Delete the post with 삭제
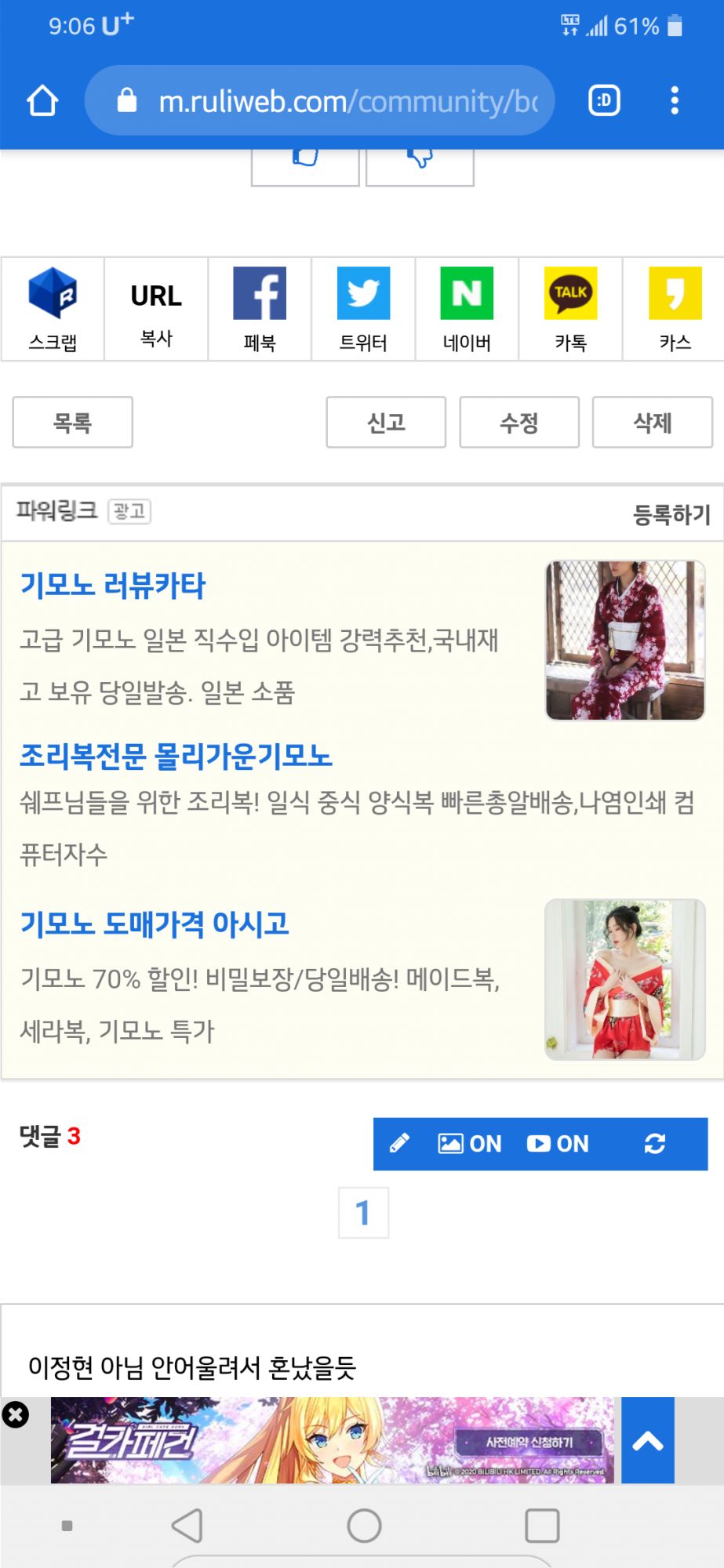The width and height of the screenshot is (724, 1568). [652, 423]
